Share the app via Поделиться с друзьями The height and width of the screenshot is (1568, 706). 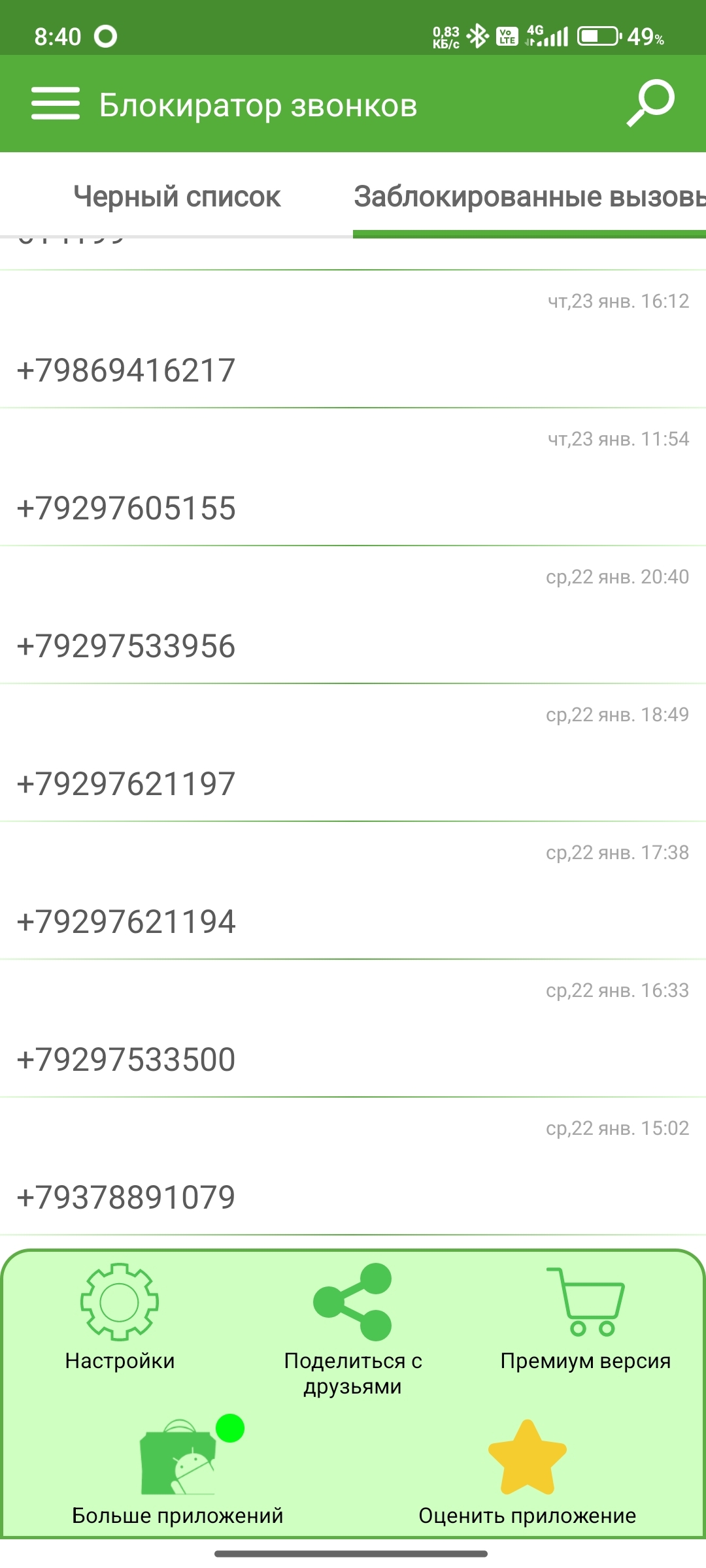(x=353, y=1329)
